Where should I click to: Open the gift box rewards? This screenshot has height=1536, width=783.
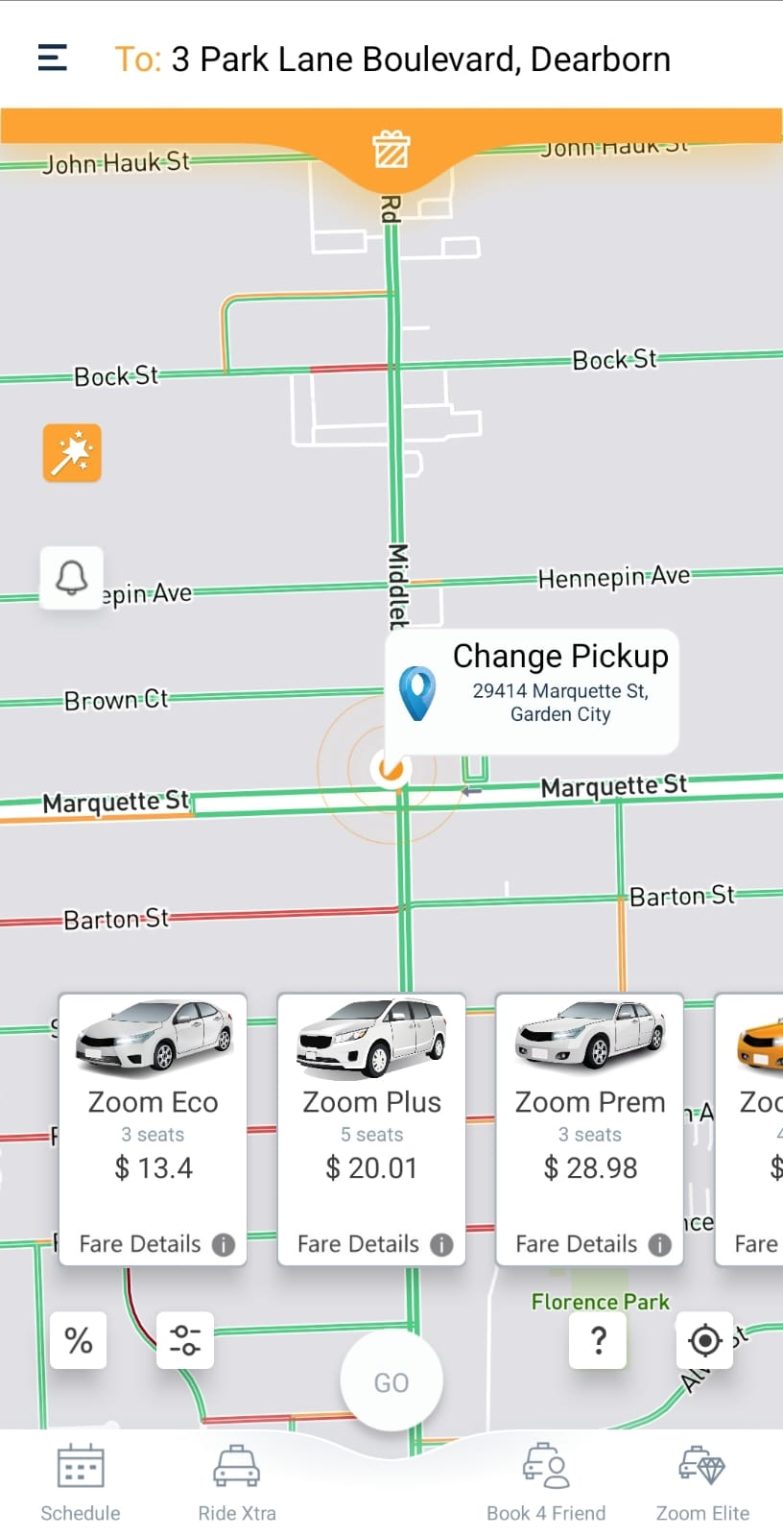tap(391, 150)
